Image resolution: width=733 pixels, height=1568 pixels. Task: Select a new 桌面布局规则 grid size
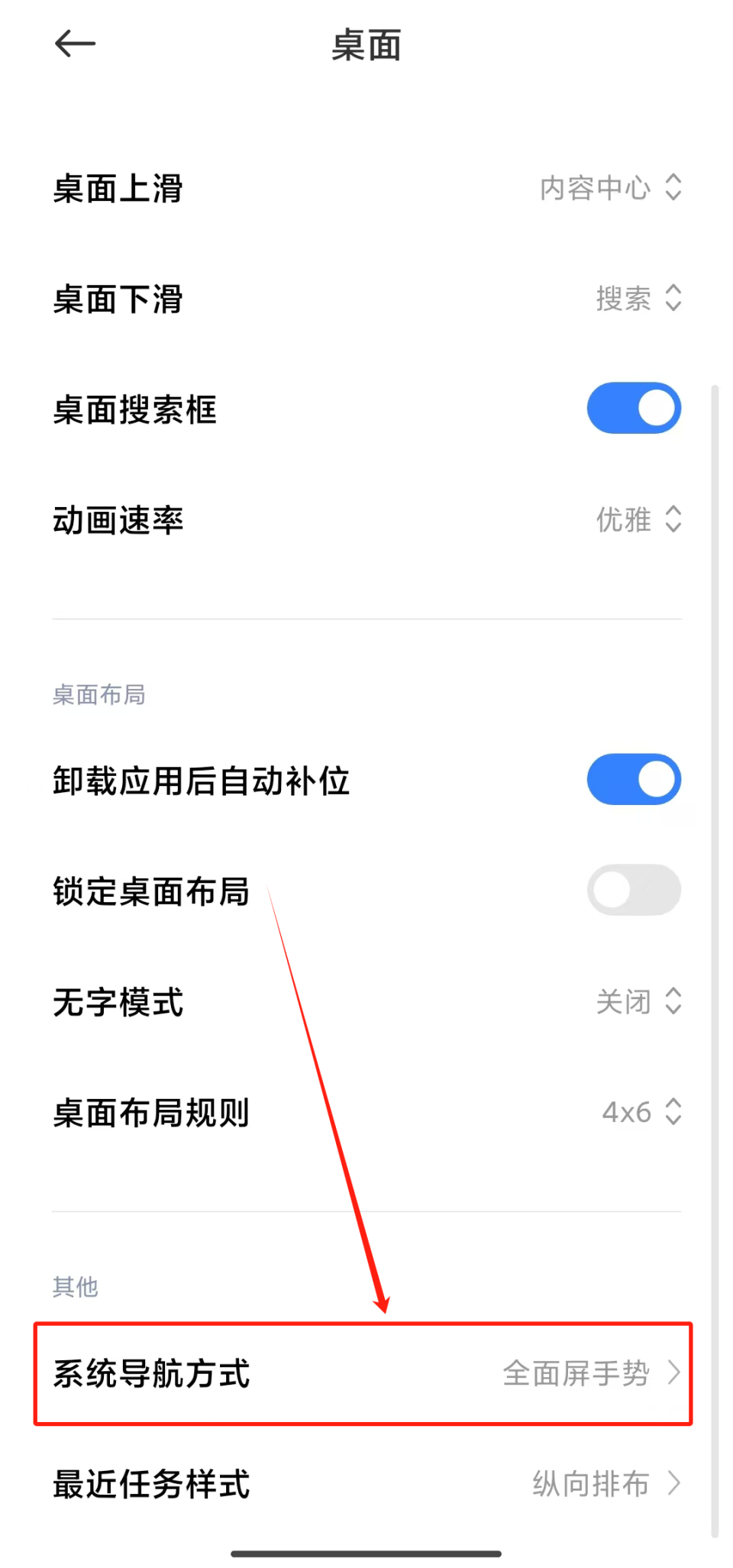(x=641, y=1112)
